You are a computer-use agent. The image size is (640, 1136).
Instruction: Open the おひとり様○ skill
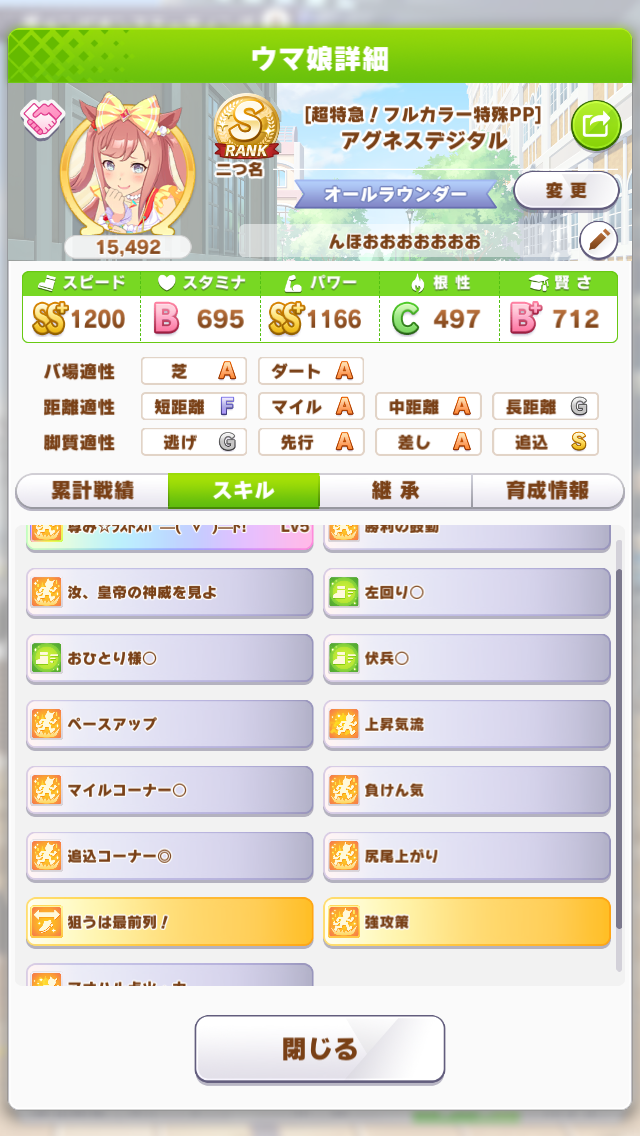click(169, 658)
